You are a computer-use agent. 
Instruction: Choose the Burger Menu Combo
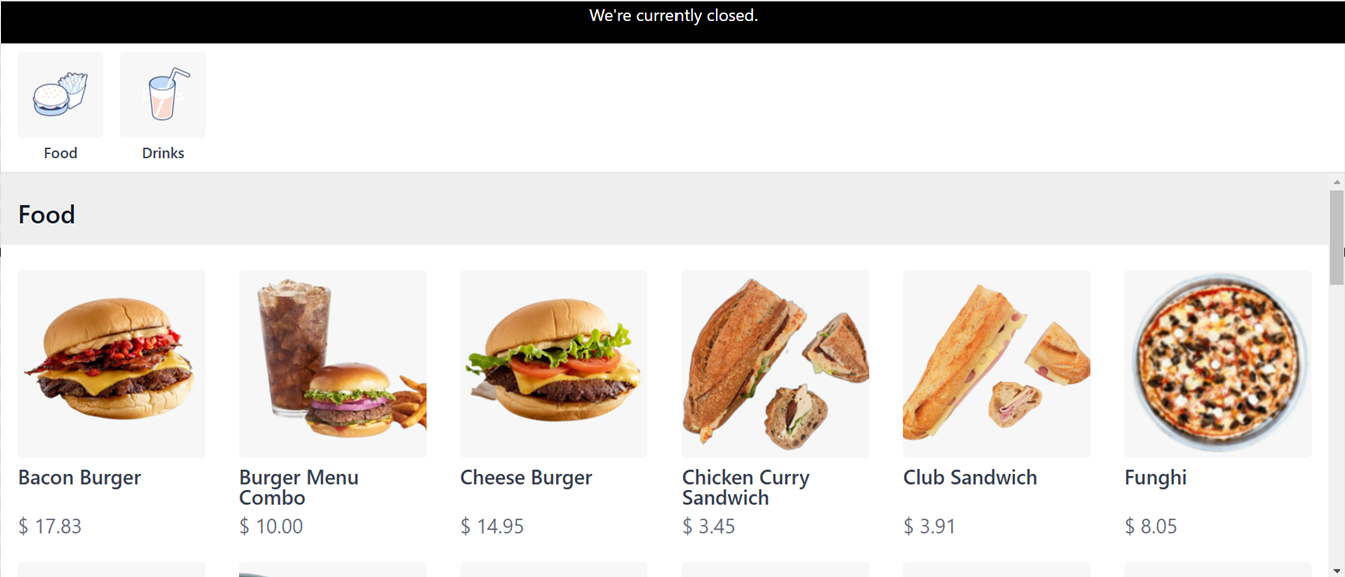[x=332, y=364]
